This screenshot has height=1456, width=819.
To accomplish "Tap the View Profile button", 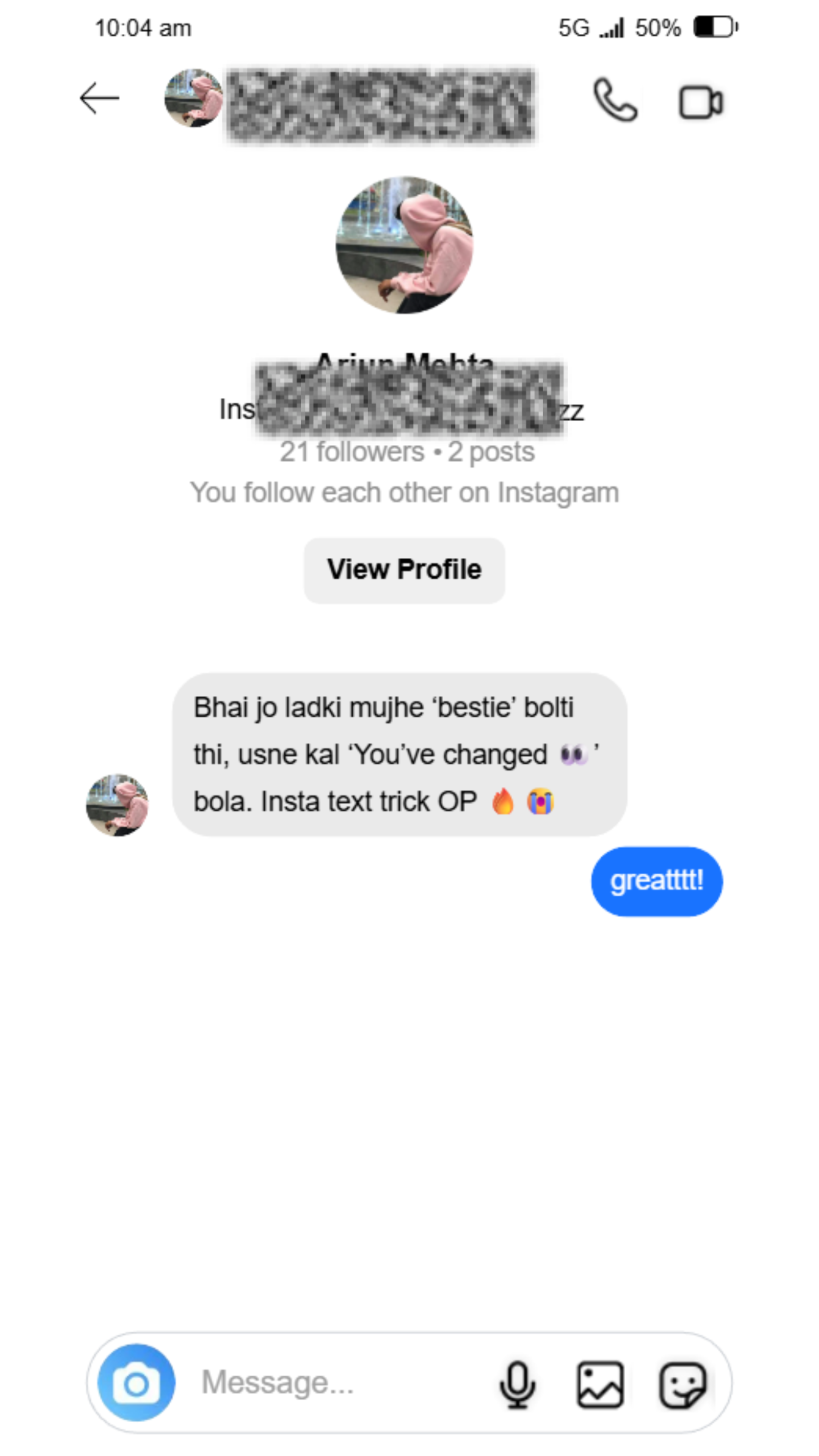I will click(x=404, y=570).
